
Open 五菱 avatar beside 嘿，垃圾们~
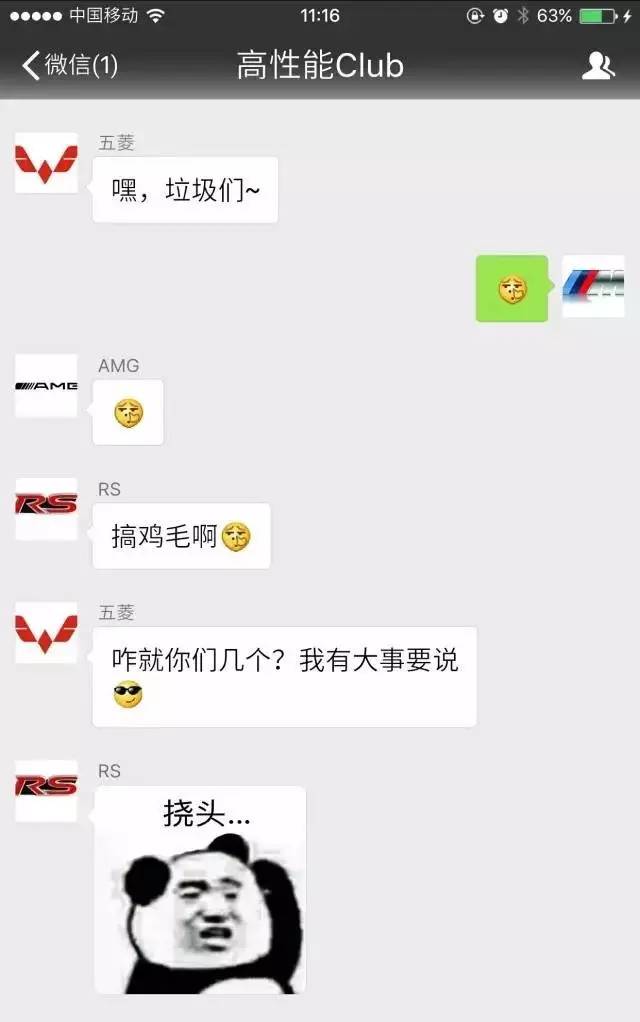[x=46, y=163]
